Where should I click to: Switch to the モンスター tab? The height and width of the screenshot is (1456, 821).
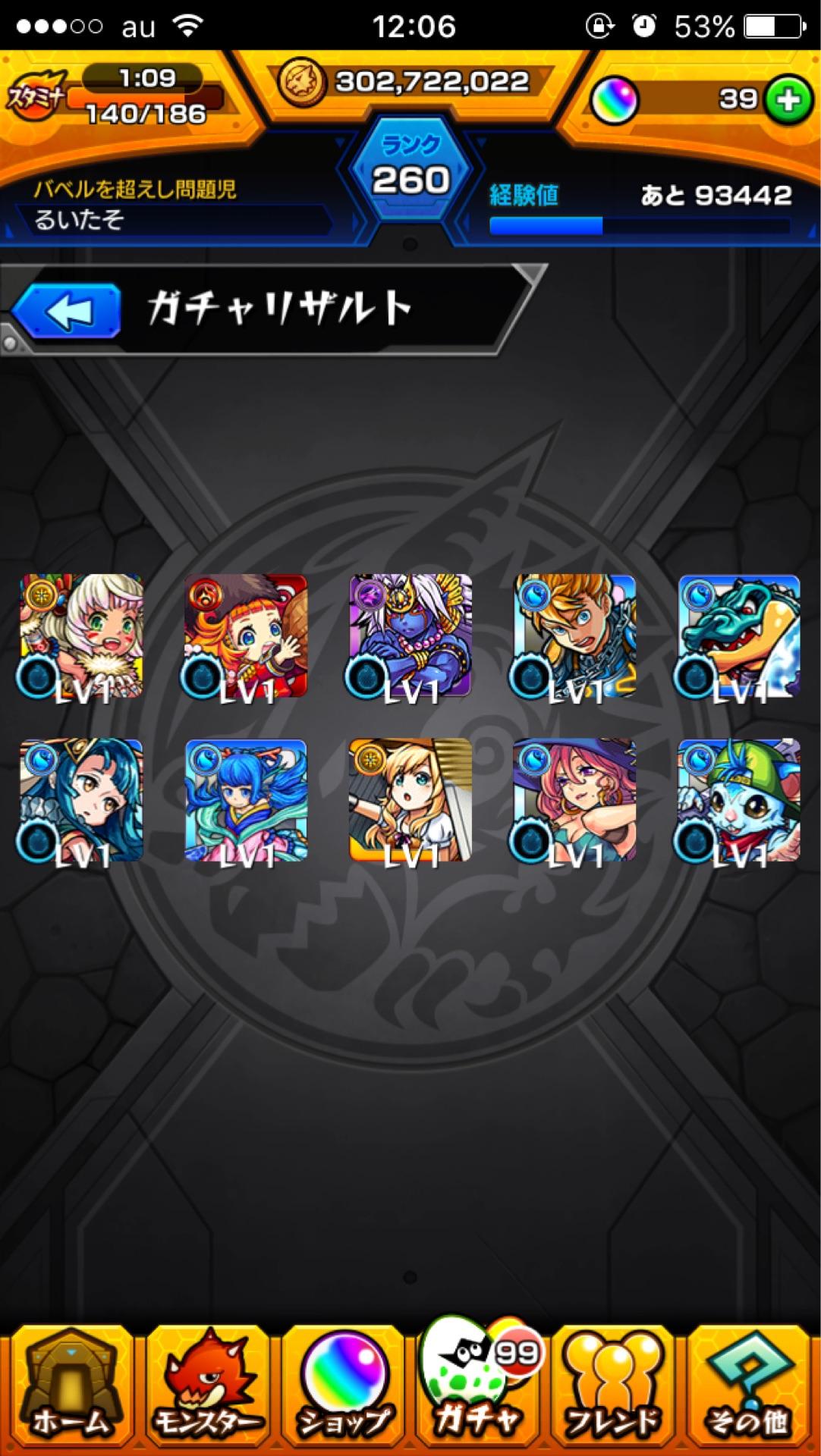point(207,1387)
